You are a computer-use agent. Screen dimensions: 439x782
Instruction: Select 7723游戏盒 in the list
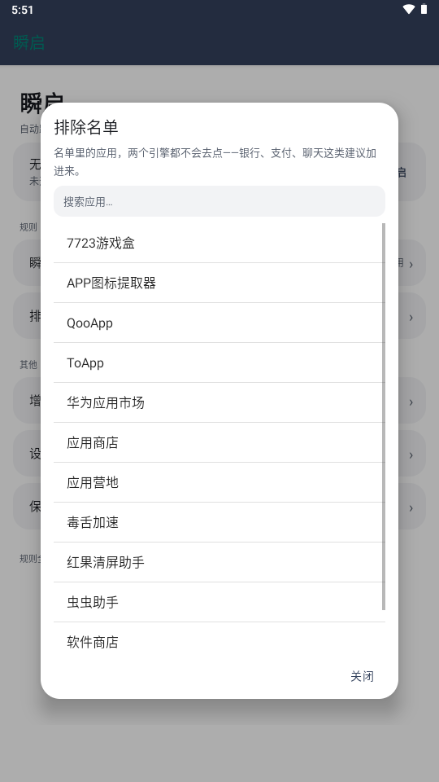(x=219, y=243)
